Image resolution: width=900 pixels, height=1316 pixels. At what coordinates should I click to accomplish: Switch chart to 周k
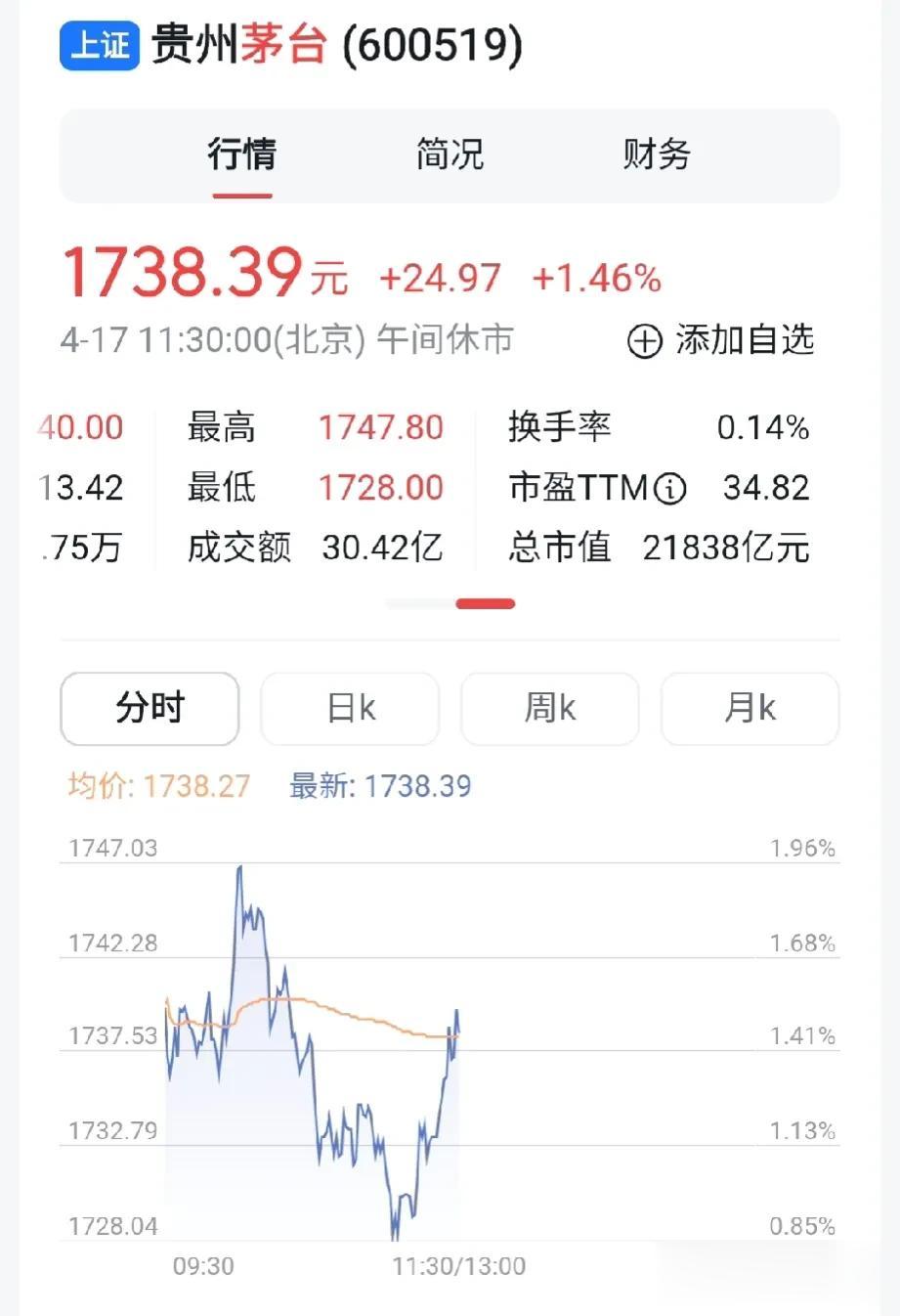[549, 709]
